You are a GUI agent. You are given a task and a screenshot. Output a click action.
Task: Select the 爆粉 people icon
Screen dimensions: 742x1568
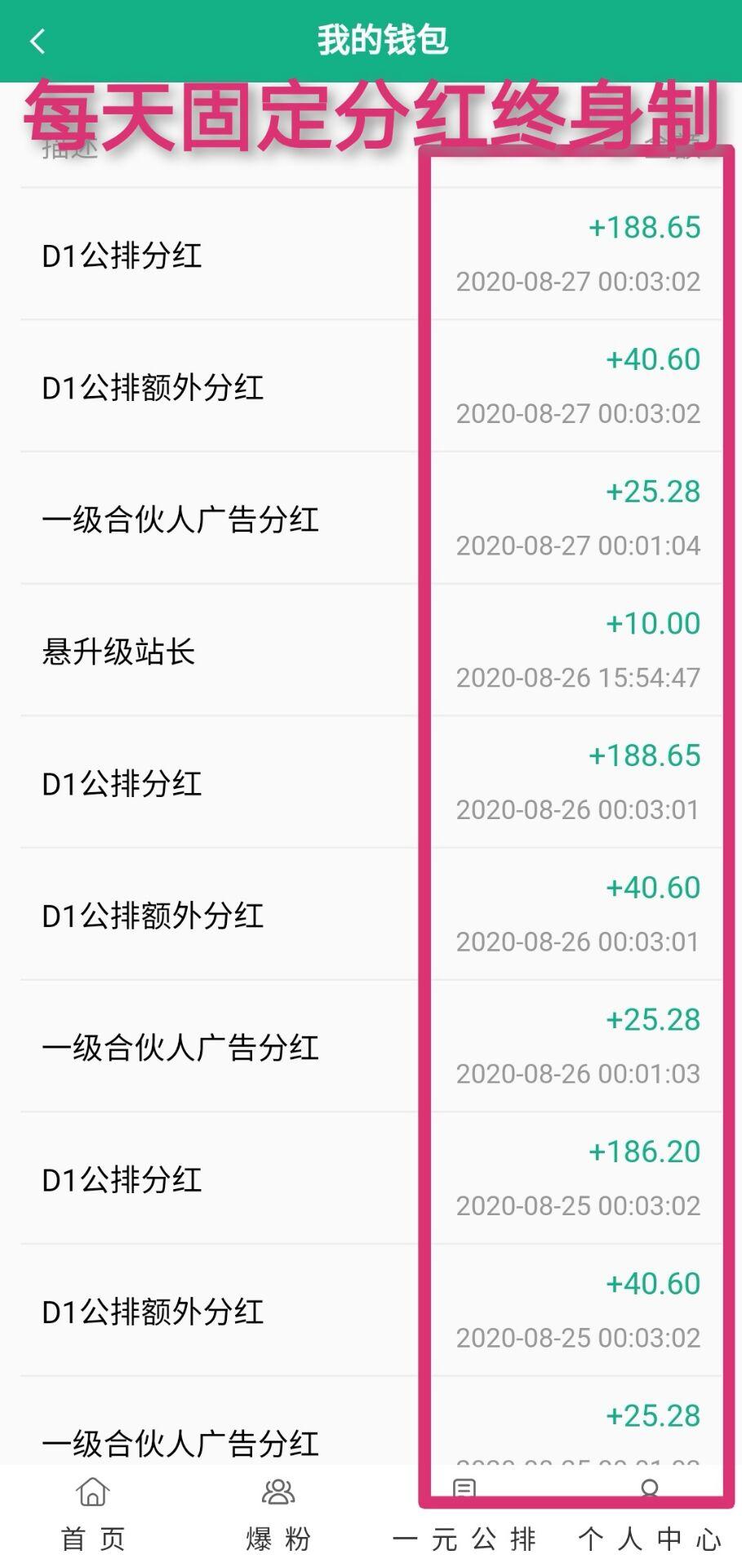pyautogui.click(x=278, y=1491)
